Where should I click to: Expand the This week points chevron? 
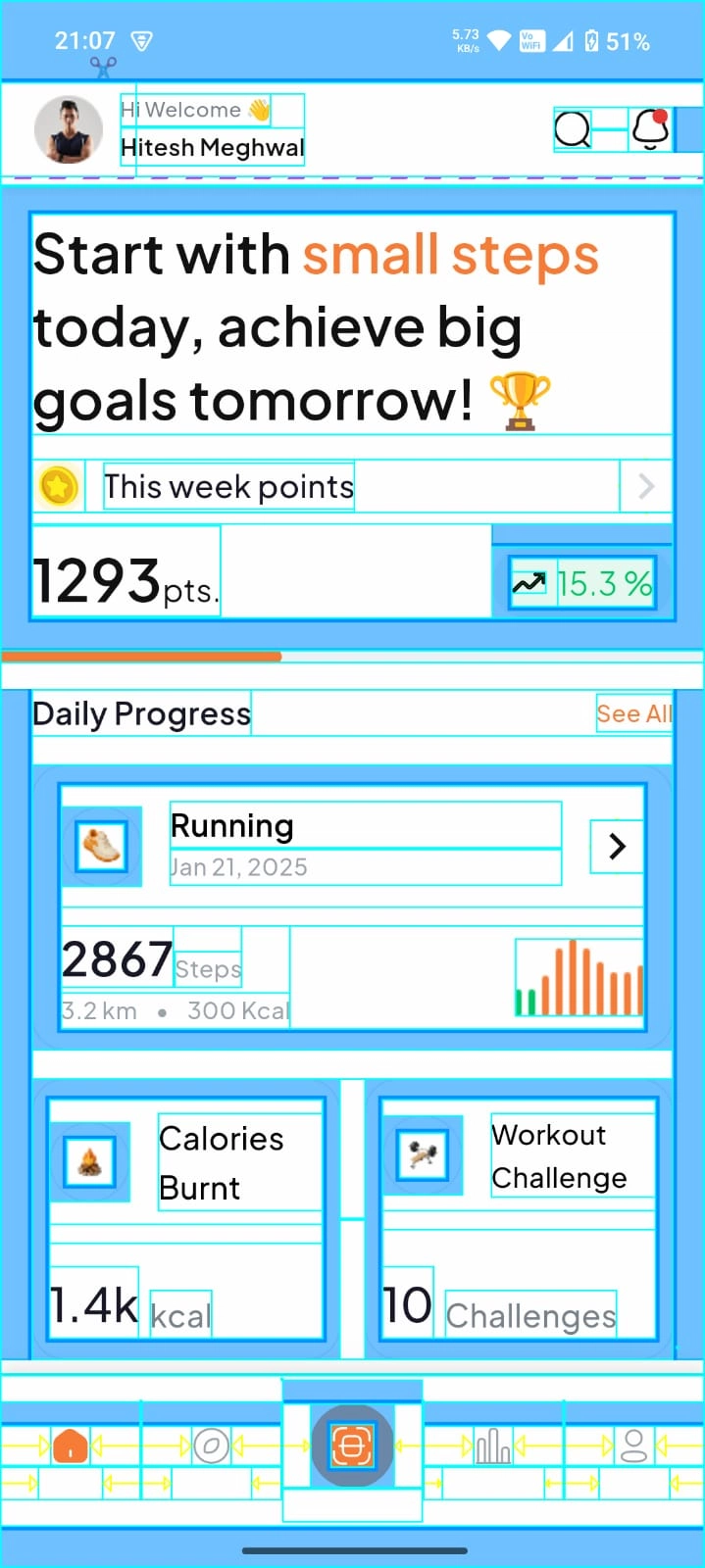click(x=645, y=486)
